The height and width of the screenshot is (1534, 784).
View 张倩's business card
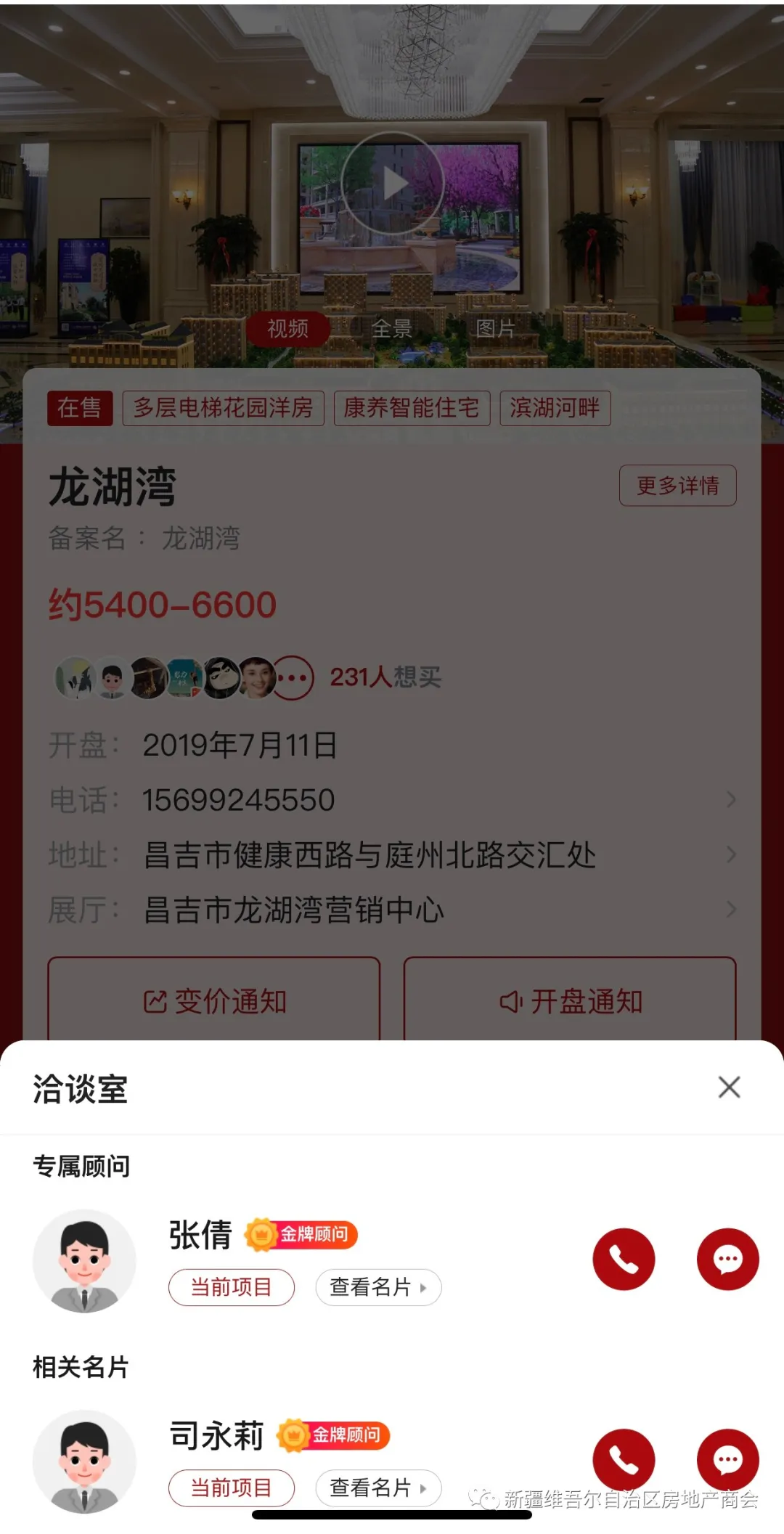378,1287
